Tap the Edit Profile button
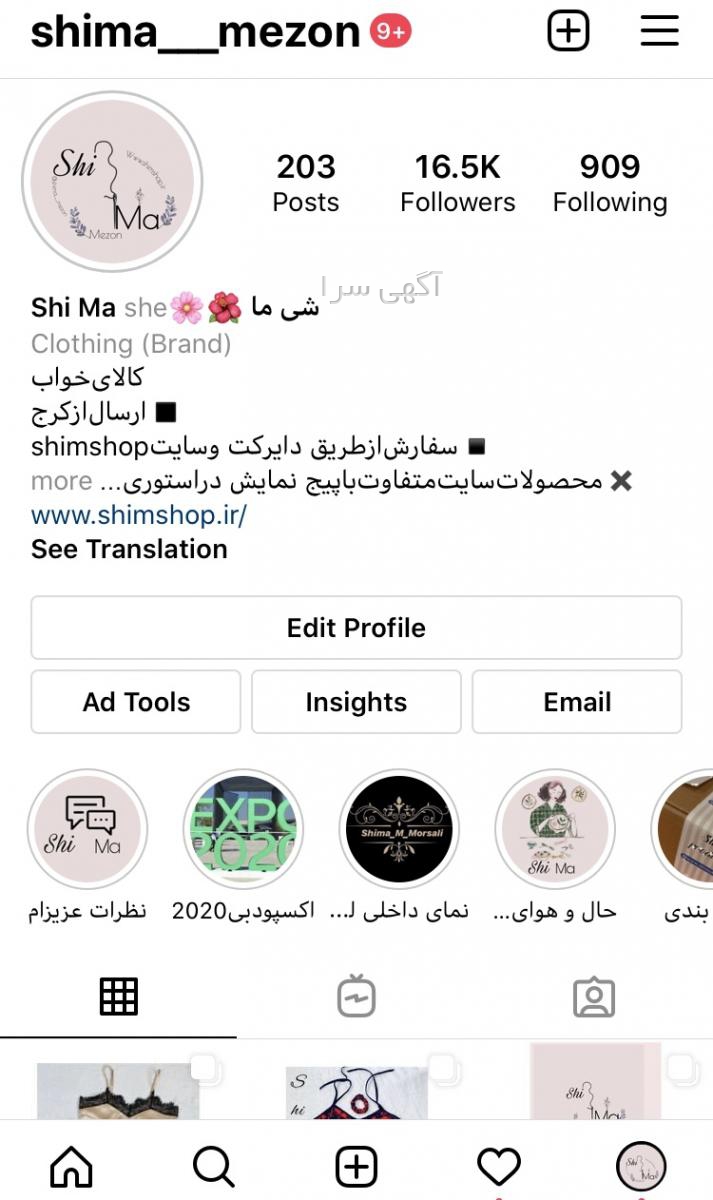The width and height of the screenshot is (713, 1200). pyautogui.click(x=356, y=628)
